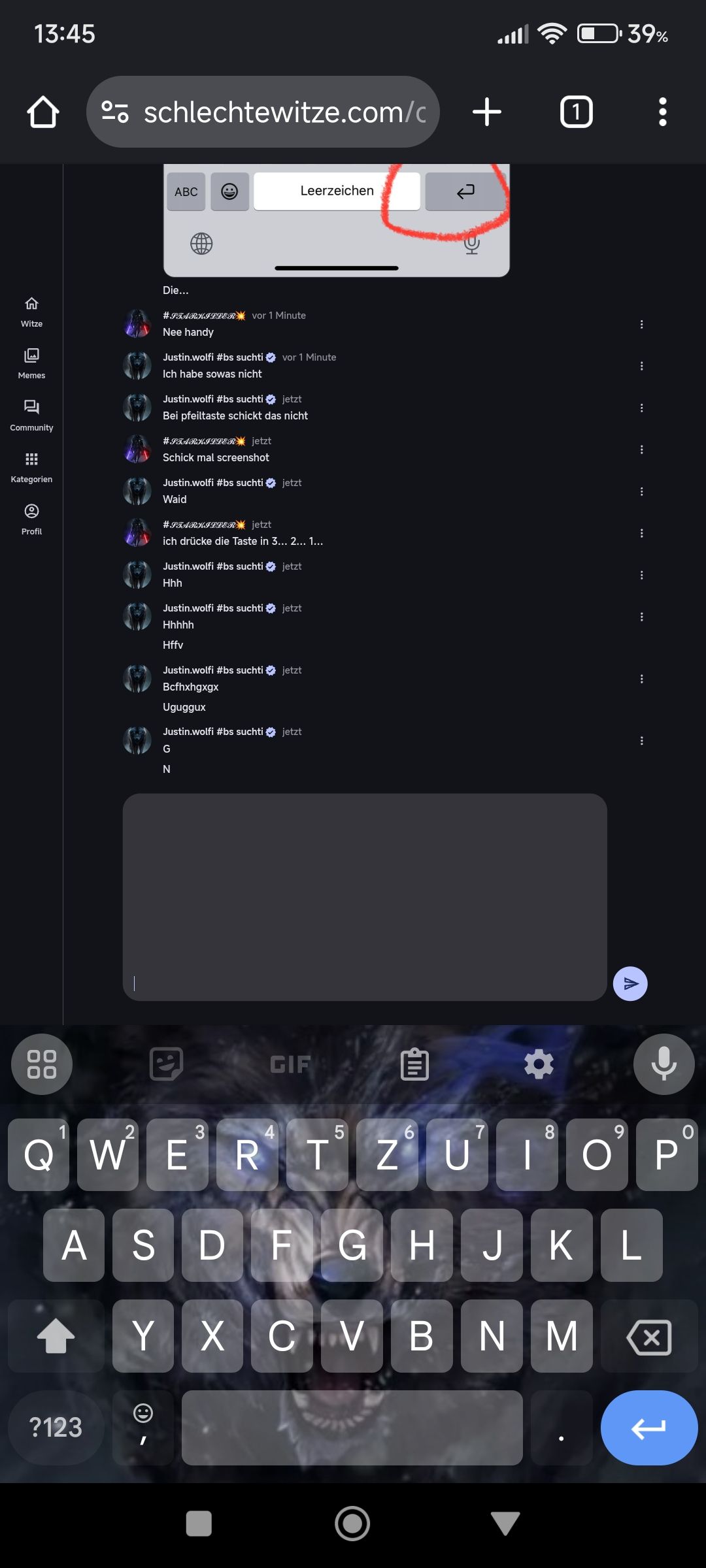Open the keyboard clipboard
Image resolution: width=706 pixels, height=1568 pixels.
[414, 1064]
